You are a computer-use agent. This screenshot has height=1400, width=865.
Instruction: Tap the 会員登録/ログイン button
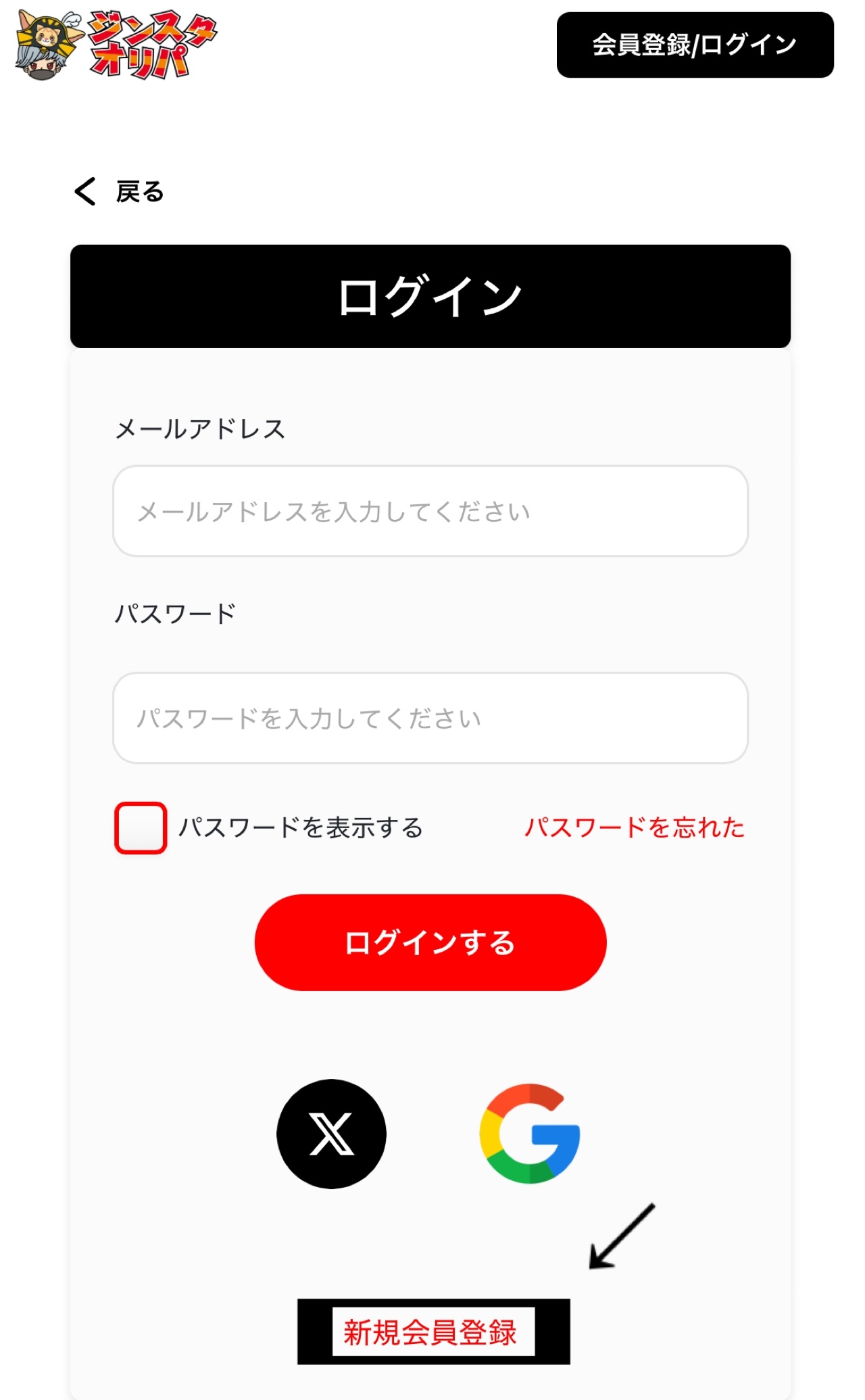coord(695,45)
